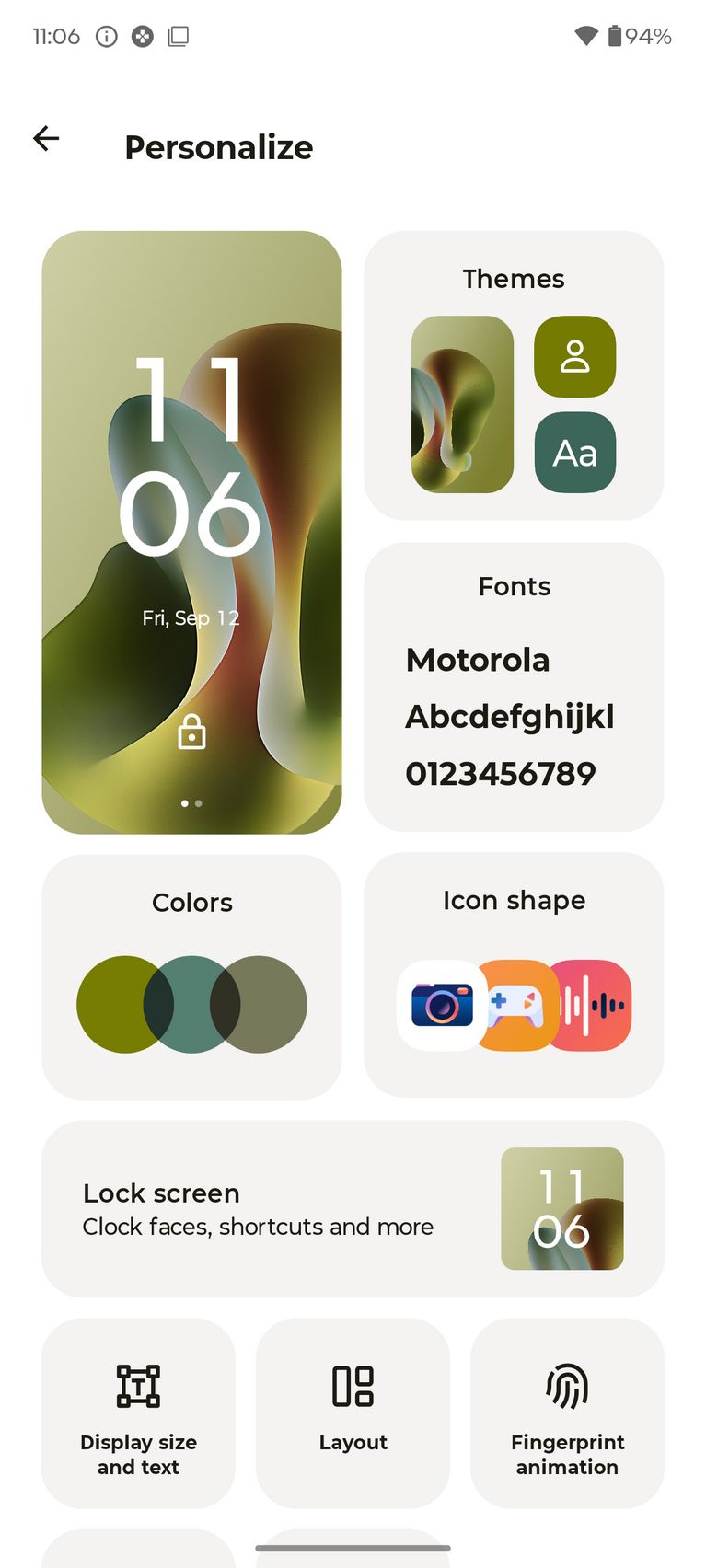Viewport: 706px width, 1568px height.
Task: Open the Layout option
Action: (x=353, y=1412)
